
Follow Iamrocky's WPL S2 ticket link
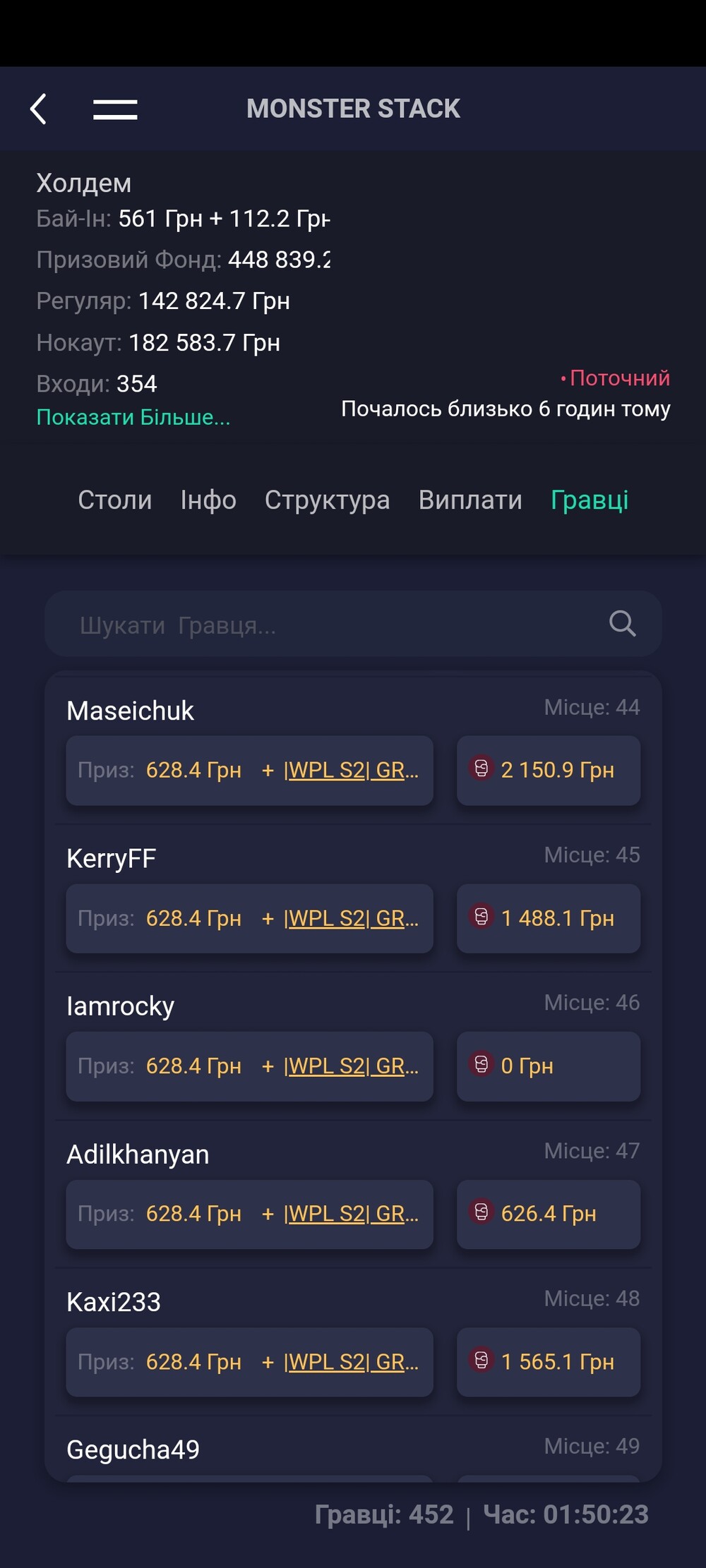(352, 1066)
